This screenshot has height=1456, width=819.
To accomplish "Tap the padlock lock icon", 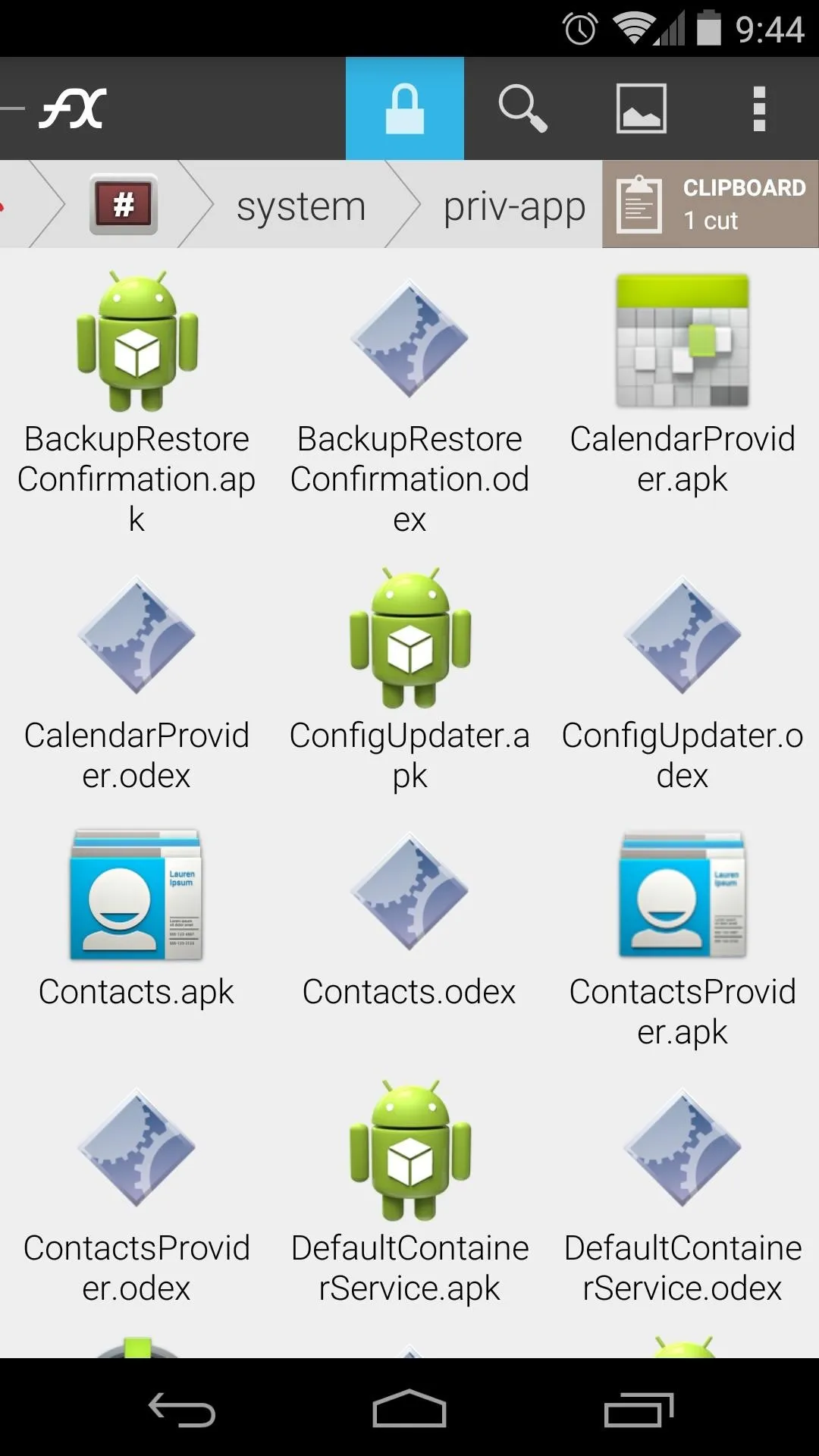I will click(405, 108).
